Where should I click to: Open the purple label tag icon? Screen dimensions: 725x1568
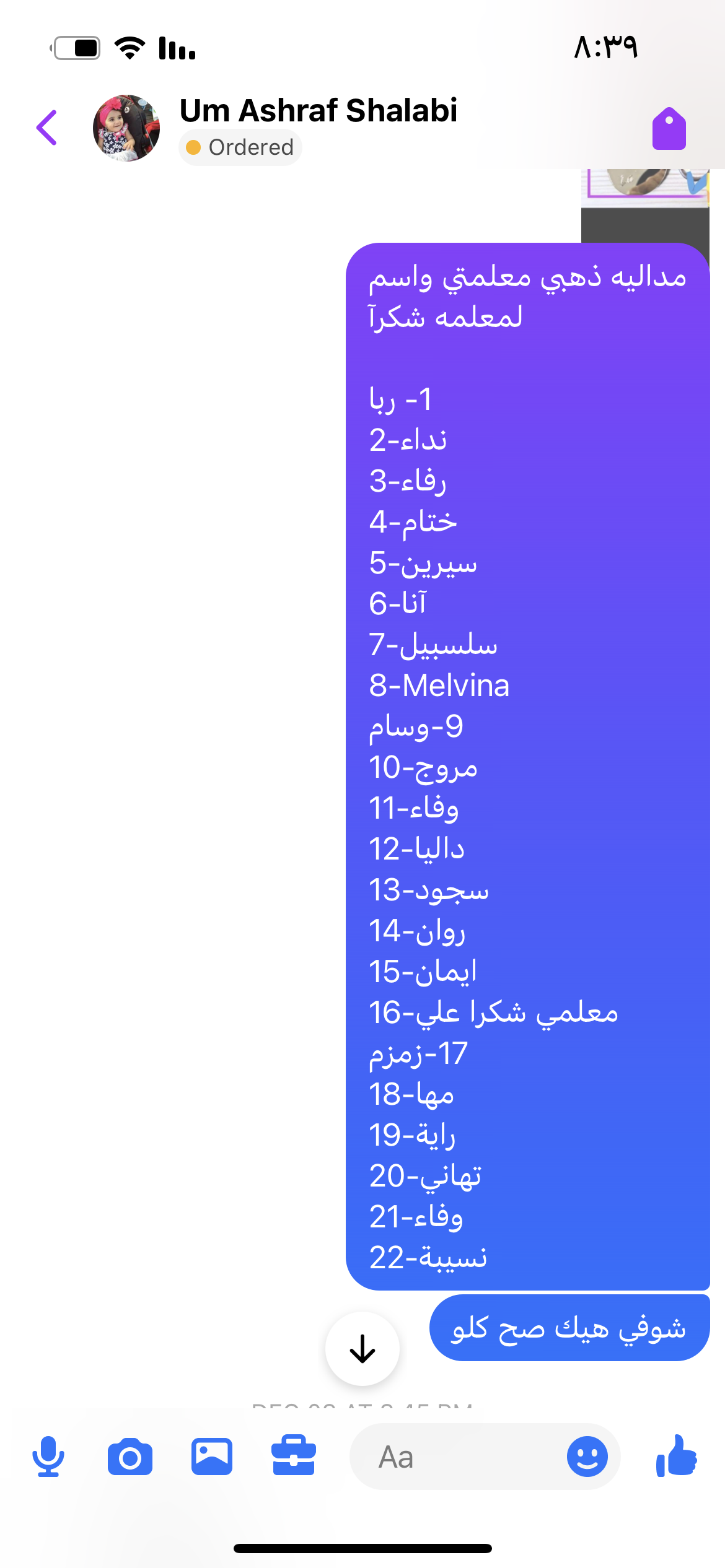(x=669, y=129)
